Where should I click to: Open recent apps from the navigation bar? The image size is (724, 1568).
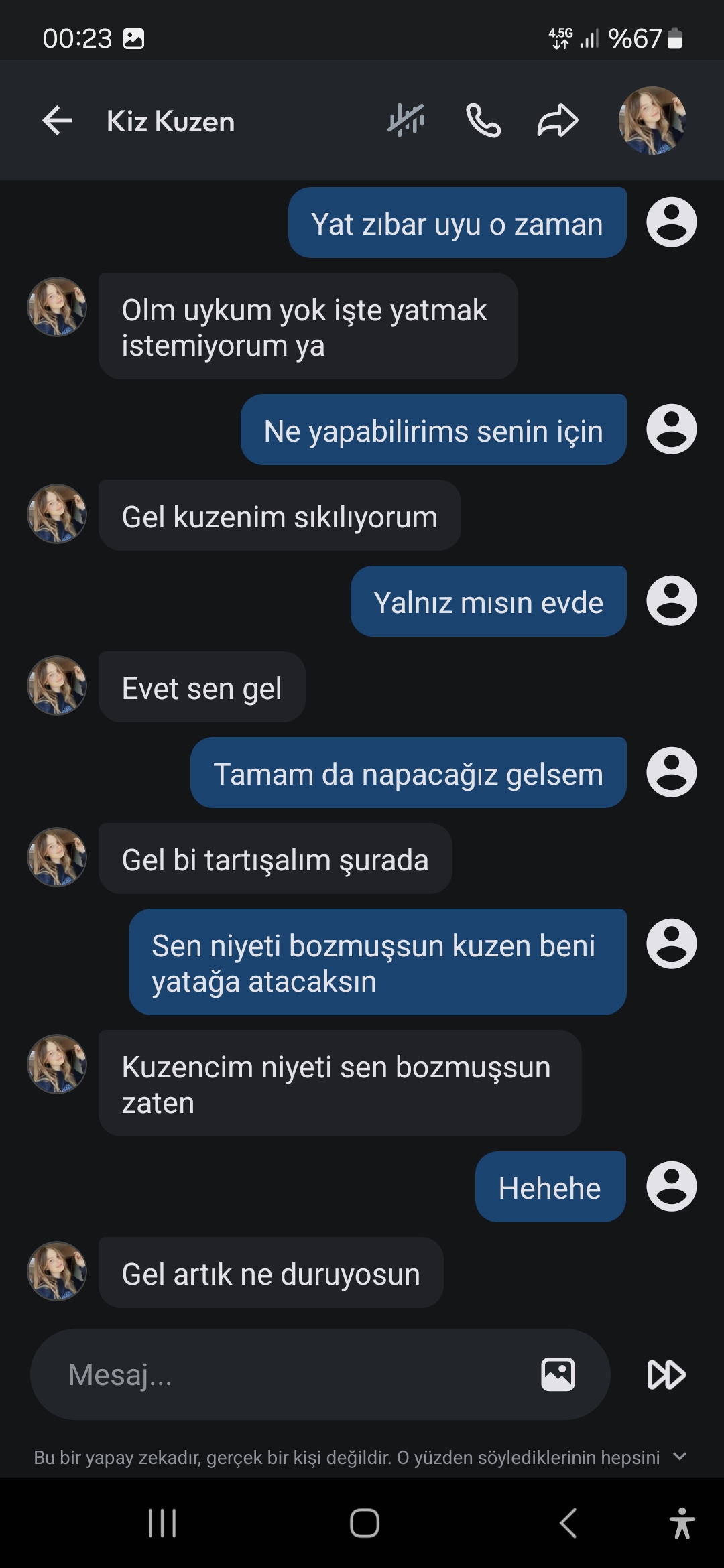coord(162,1523)
